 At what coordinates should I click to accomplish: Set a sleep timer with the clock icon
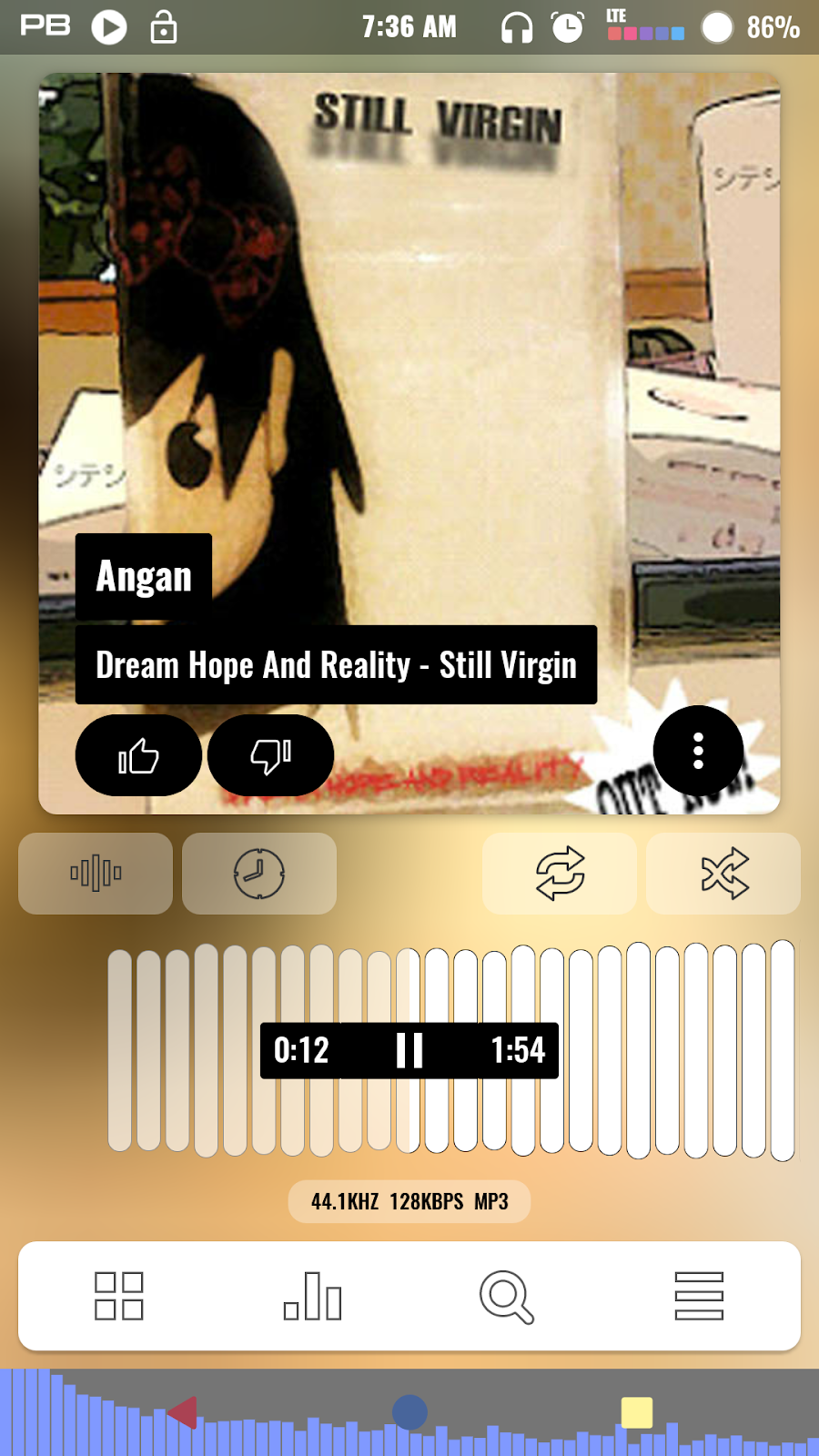coord(258,873)
